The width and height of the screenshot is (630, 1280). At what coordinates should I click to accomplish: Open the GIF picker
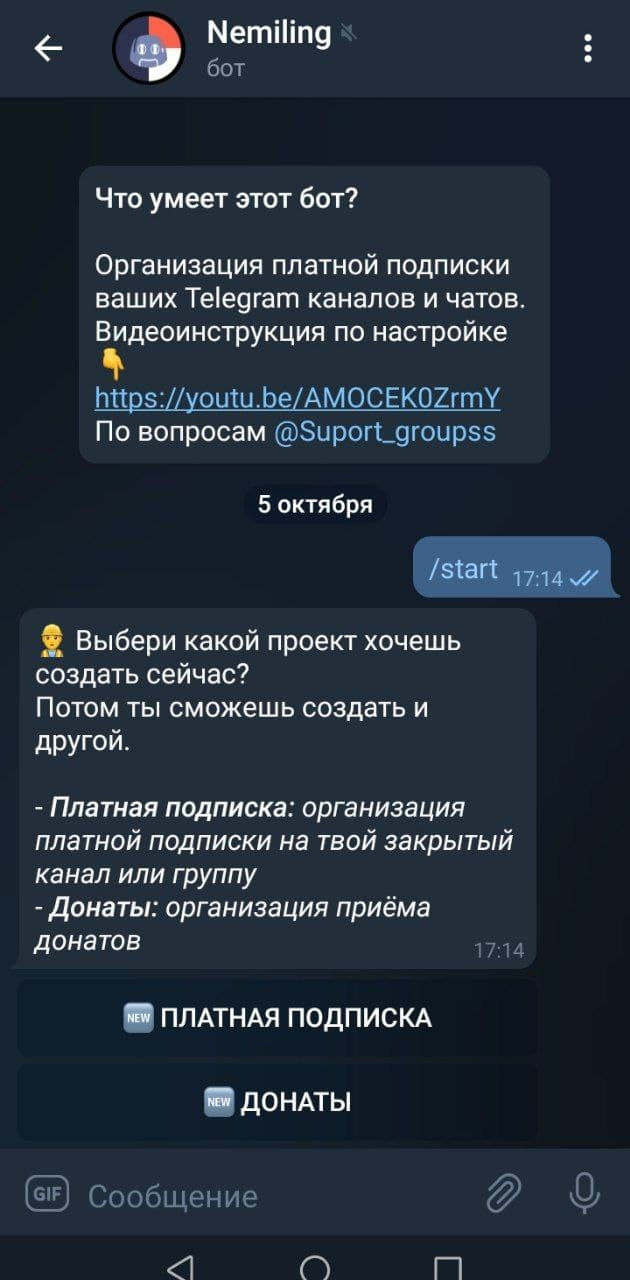(47, 1194)
